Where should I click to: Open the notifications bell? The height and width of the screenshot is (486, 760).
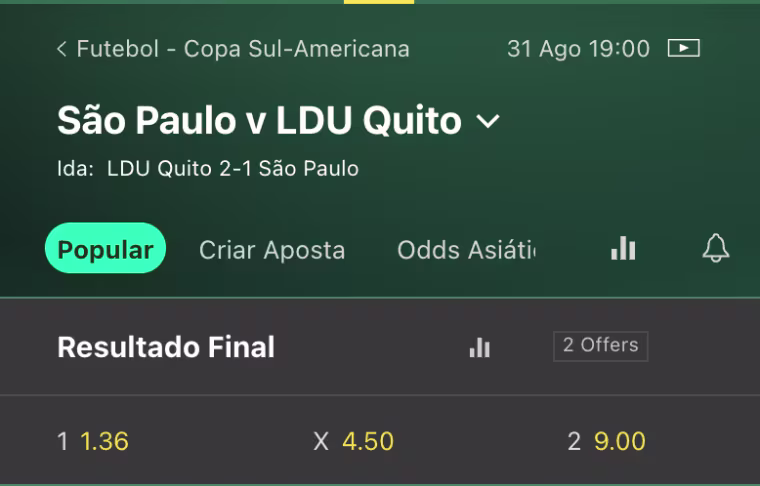point(716,249)
